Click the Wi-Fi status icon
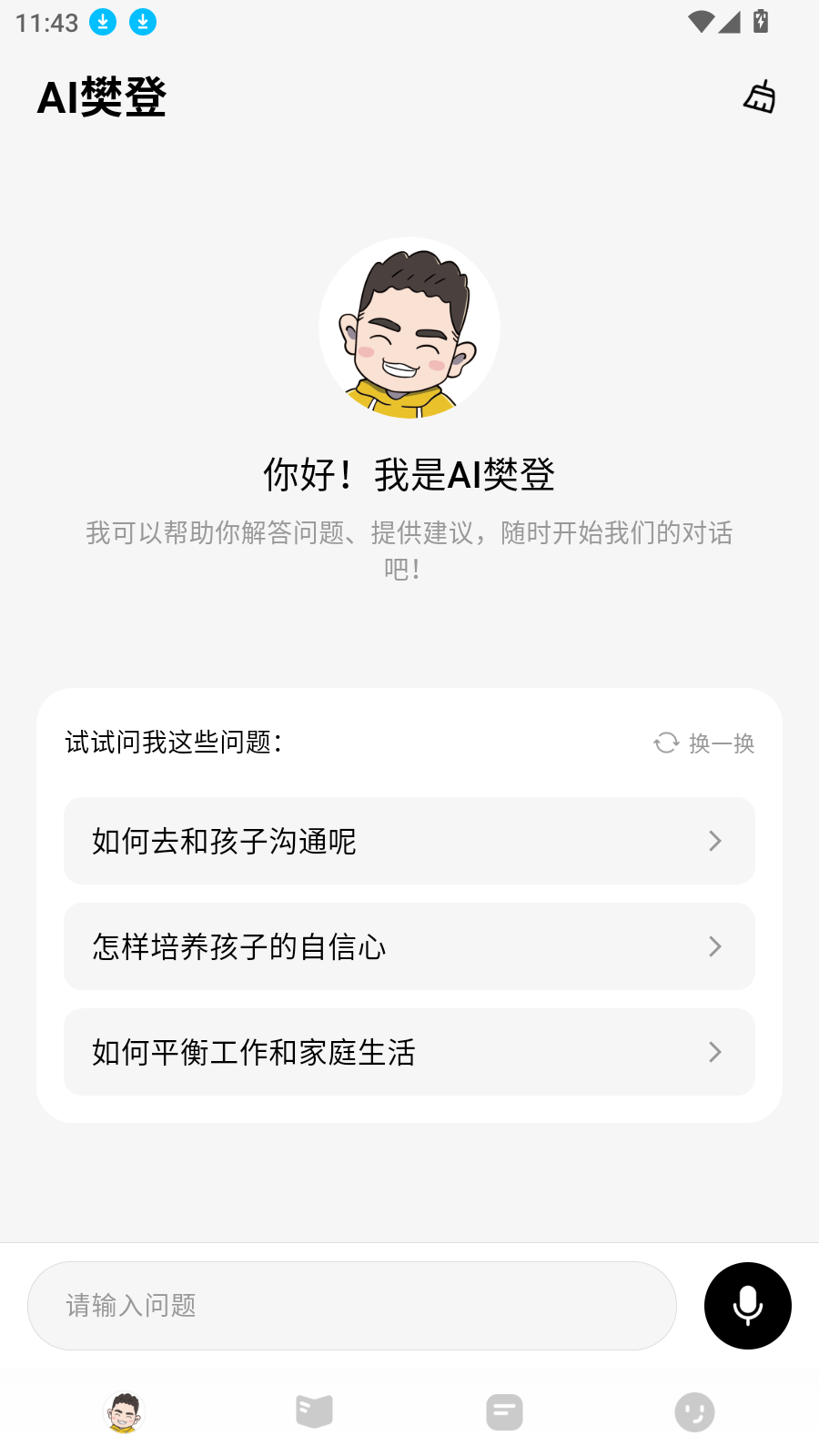The height and width of the screenshot is (1456, 819). (700, 21)
